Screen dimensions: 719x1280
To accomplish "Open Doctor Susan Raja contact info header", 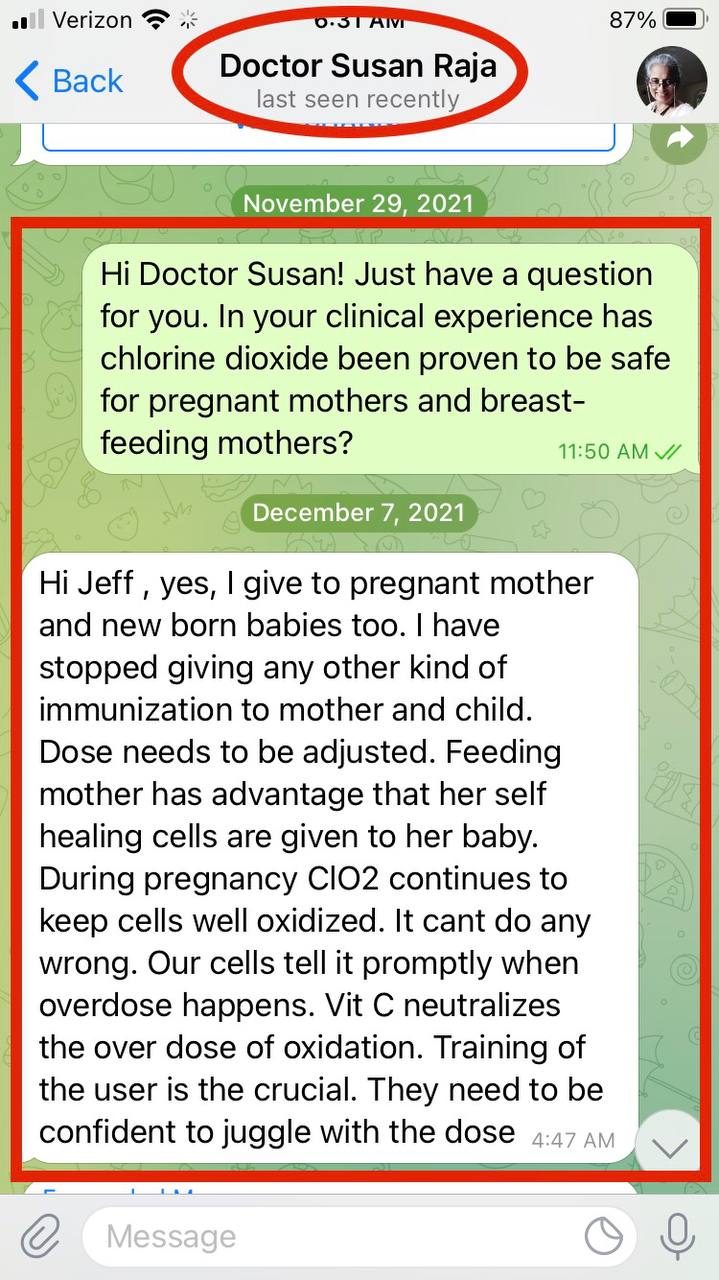I will coord(357,80).
